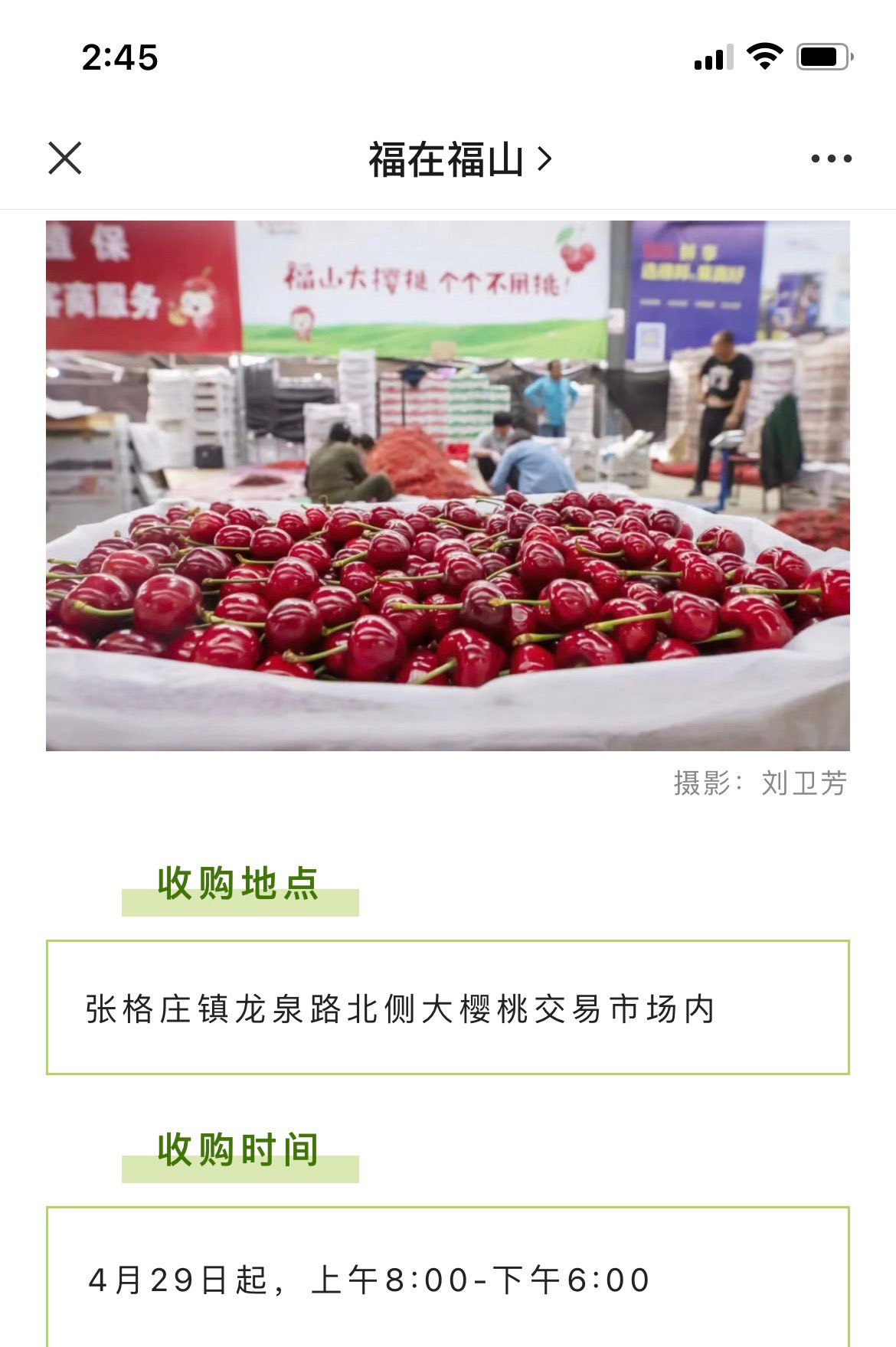Screen dimensions: 896x1347
Task: Open the three-dot more options menu
Action: tap(831, 159)
